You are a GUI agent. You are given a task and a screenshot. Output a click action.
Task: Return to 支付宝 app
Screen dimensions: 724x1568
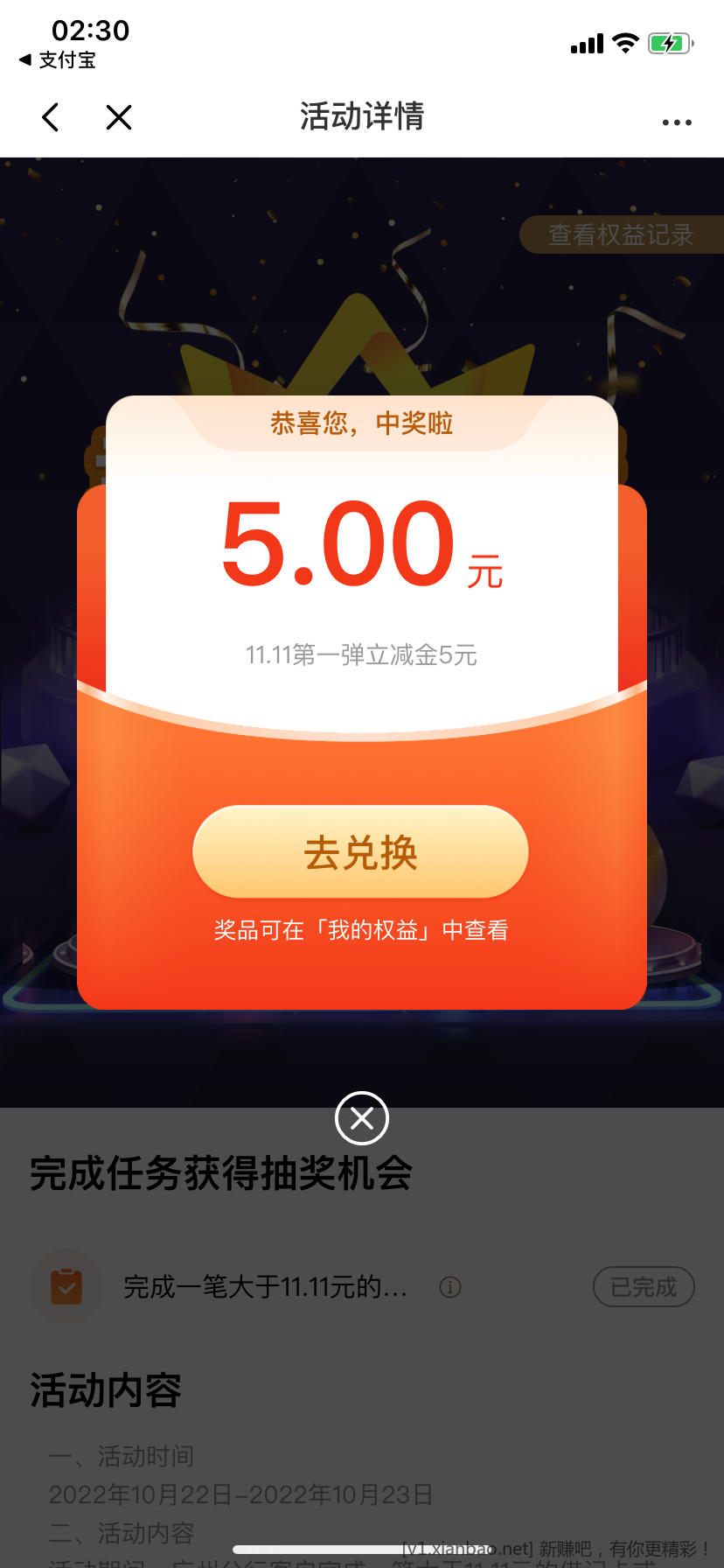pyautogui.click(x=58, y=60)
